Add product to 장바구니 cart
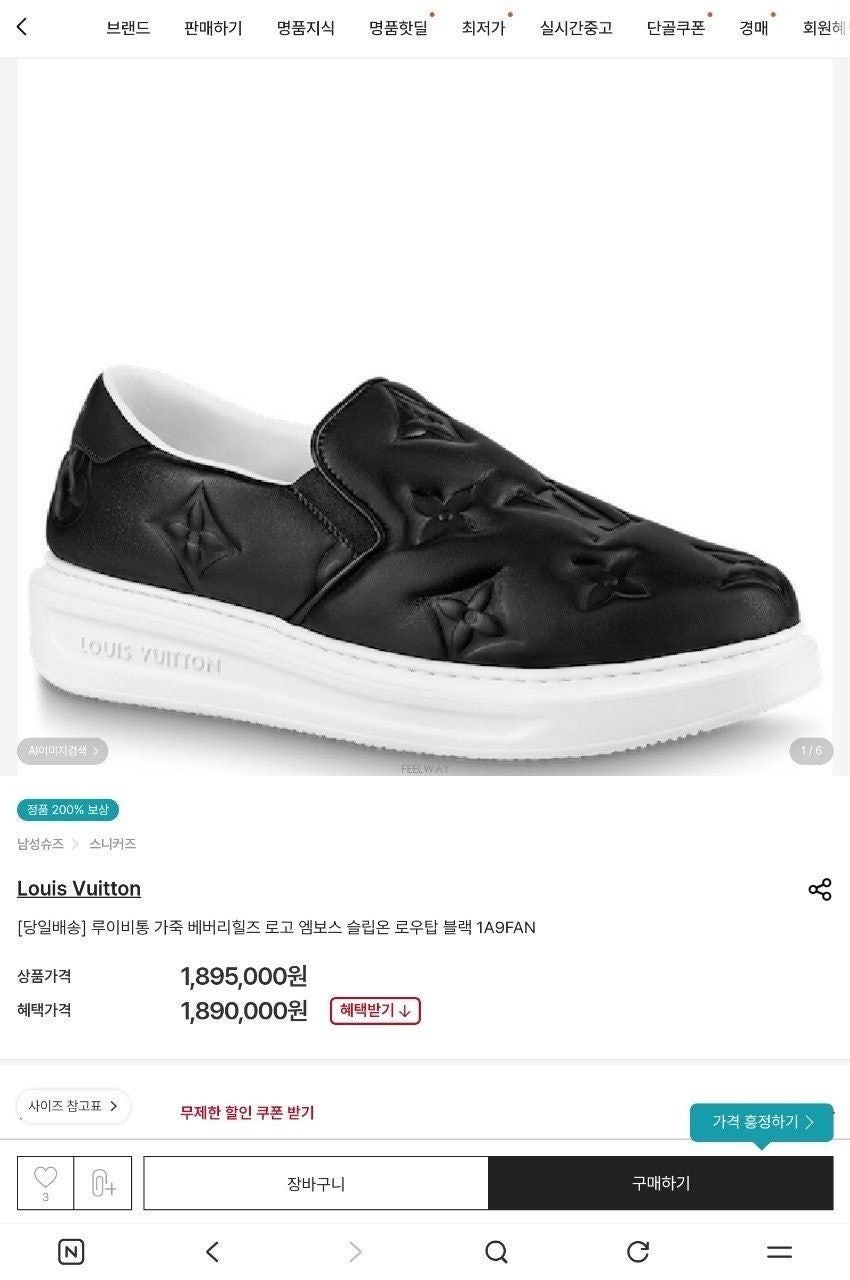The height and width of the screenshot is (1280, 850). [x=316, y=1183]
